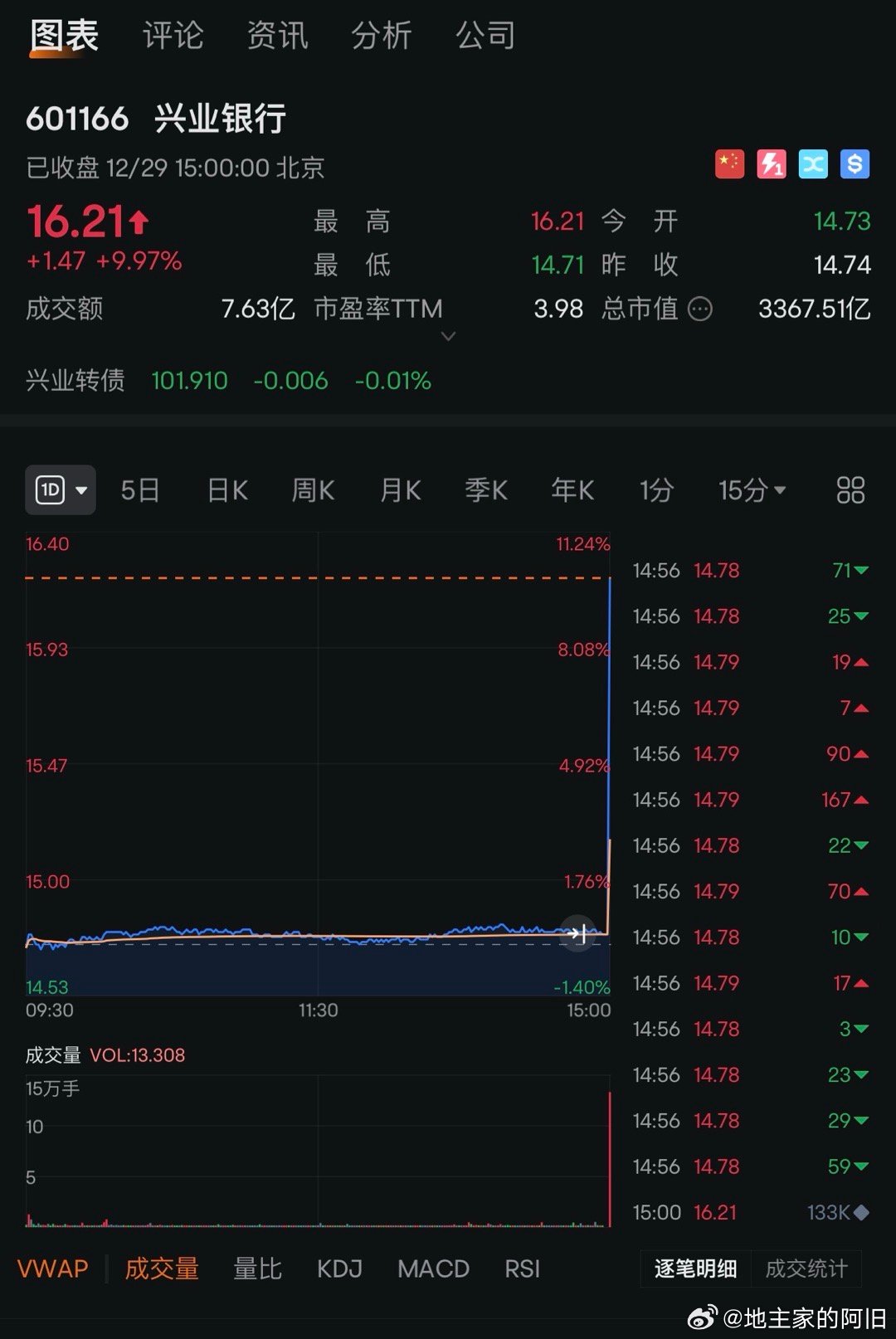Switch to the 评论 tab
896x1339 pixels.
coord(173,36)
